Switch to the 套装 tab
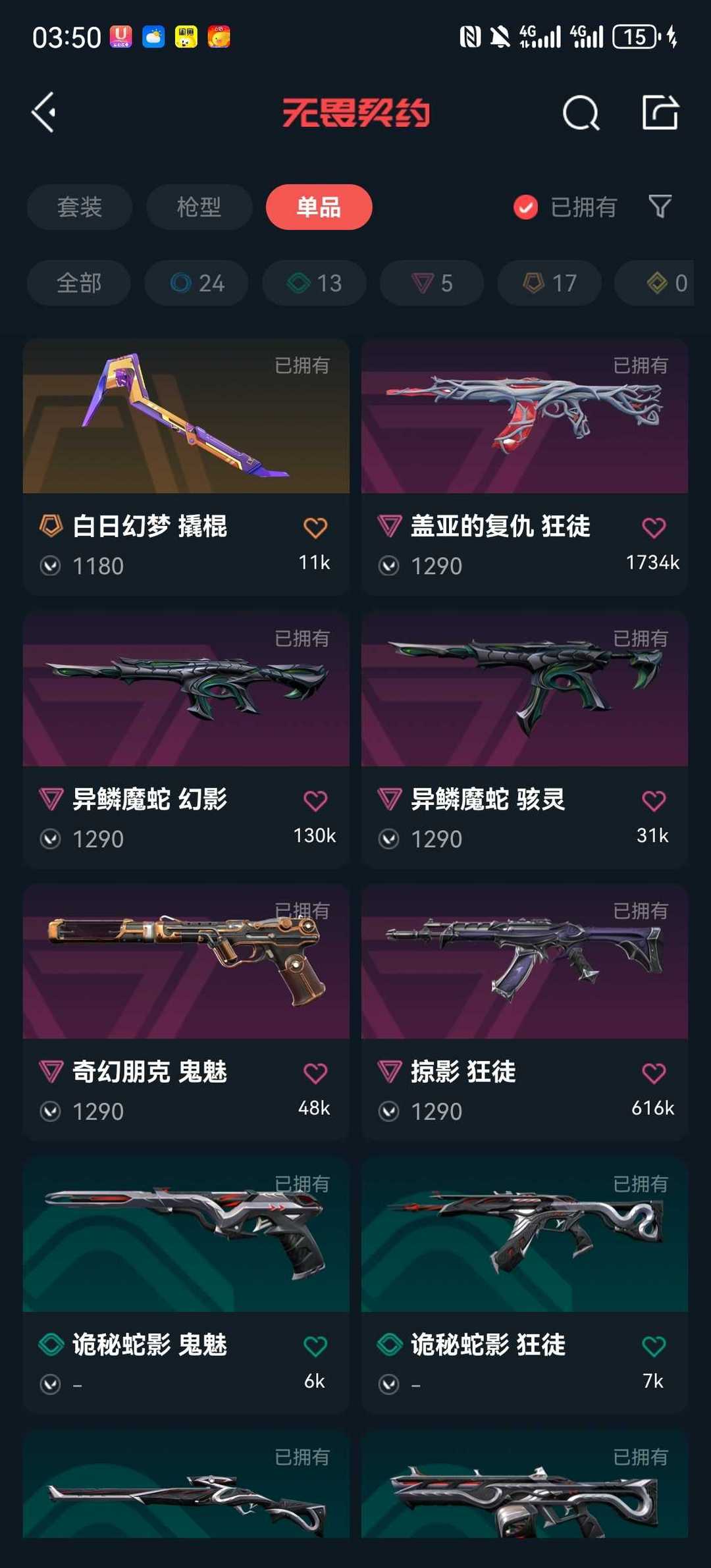 click(80, 207)
